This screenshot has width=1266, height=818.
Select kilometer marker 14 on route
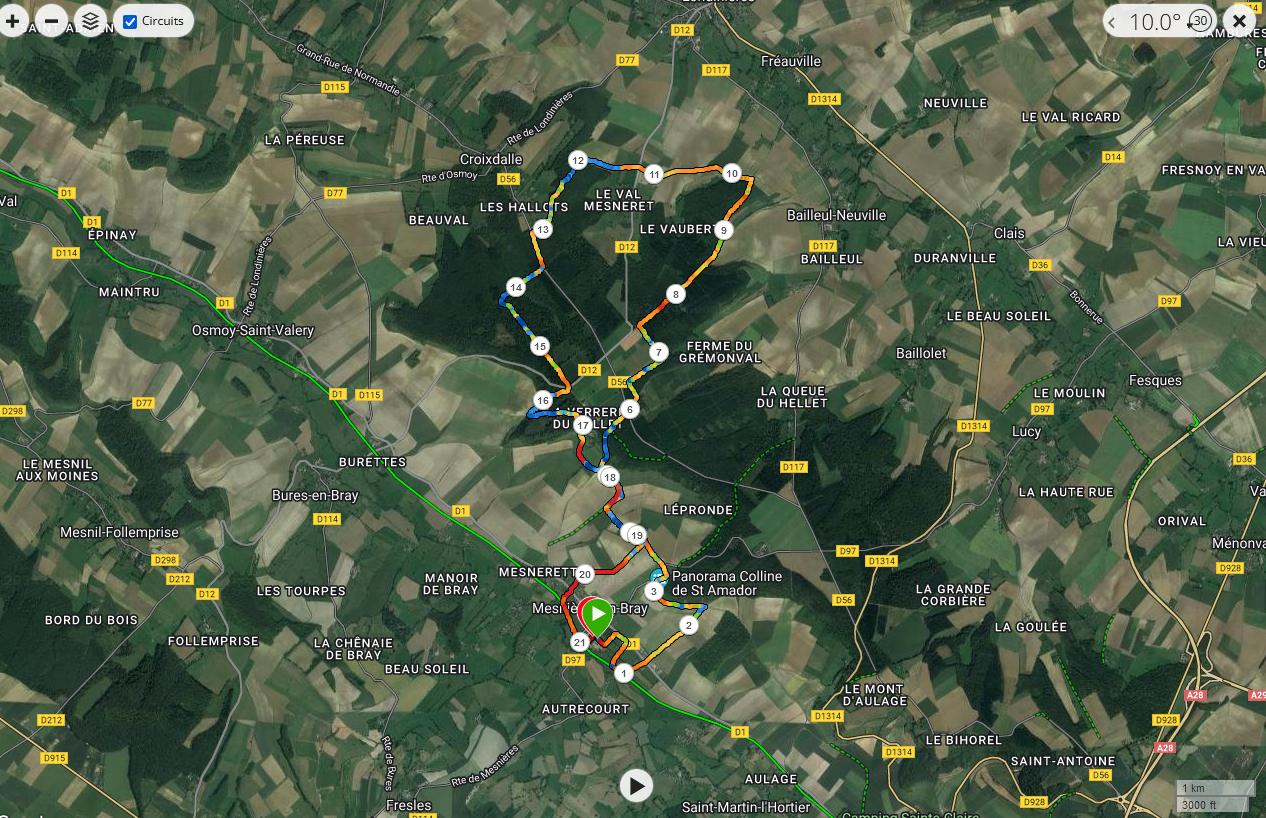tap(515, 287)
